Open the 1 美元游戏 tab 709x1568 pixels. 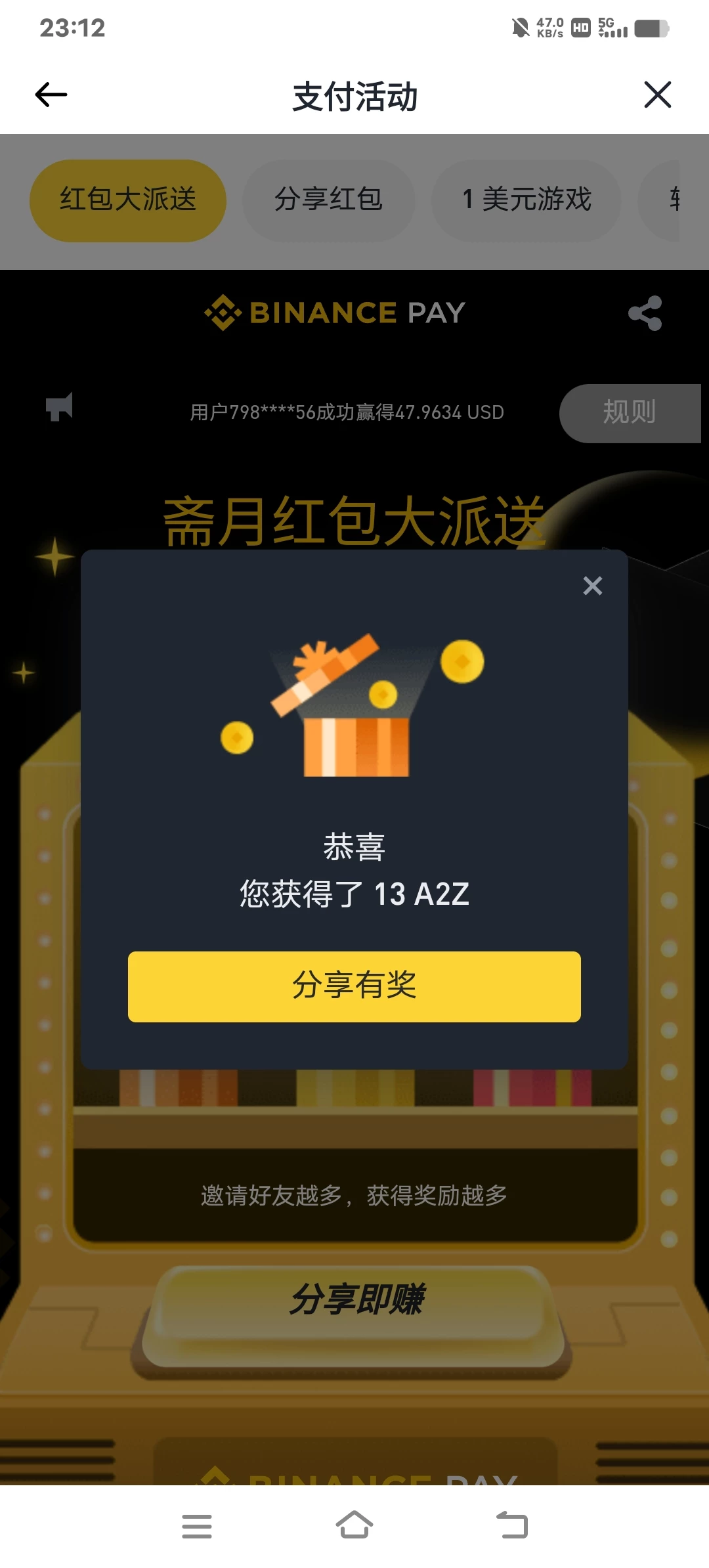[527, 200]
